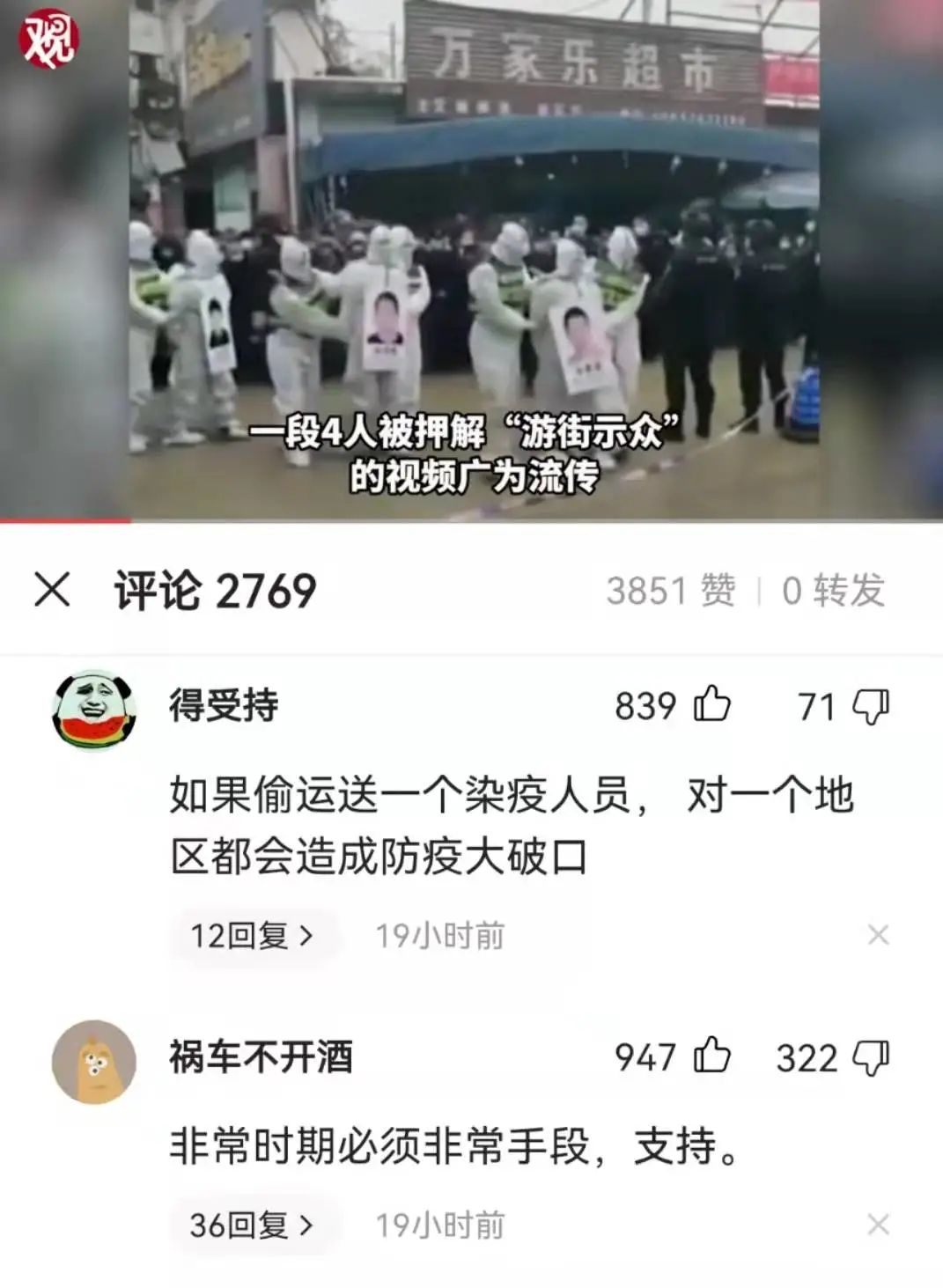The height and width of the screenshot is (1288, 943).
Task: Expand the 36 replies under 祸车不开酒's comment
Action: click(x=252, y=1225)
